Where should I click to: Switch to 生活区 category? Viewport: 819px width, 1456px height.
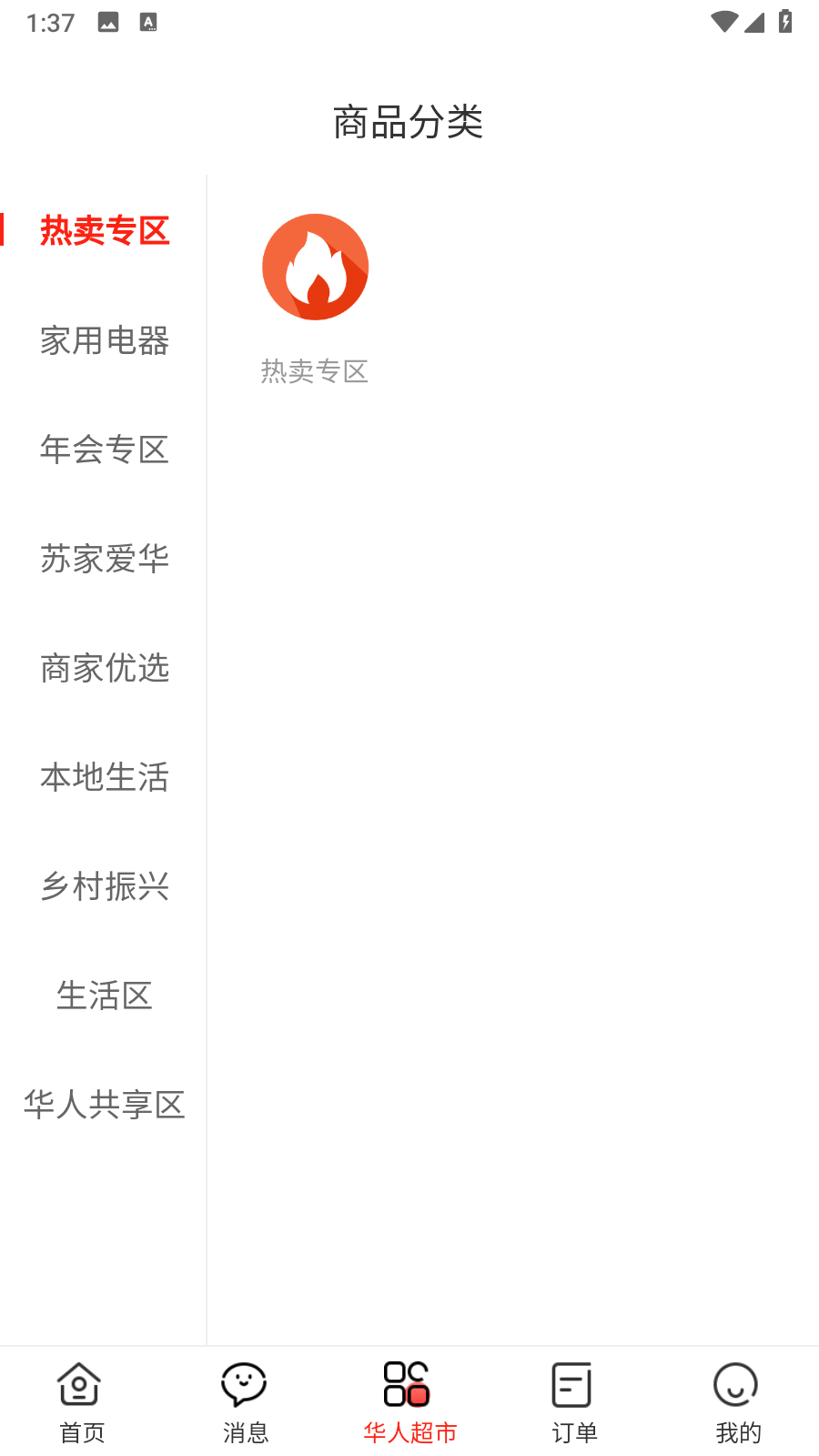click(x=105, y=996)
